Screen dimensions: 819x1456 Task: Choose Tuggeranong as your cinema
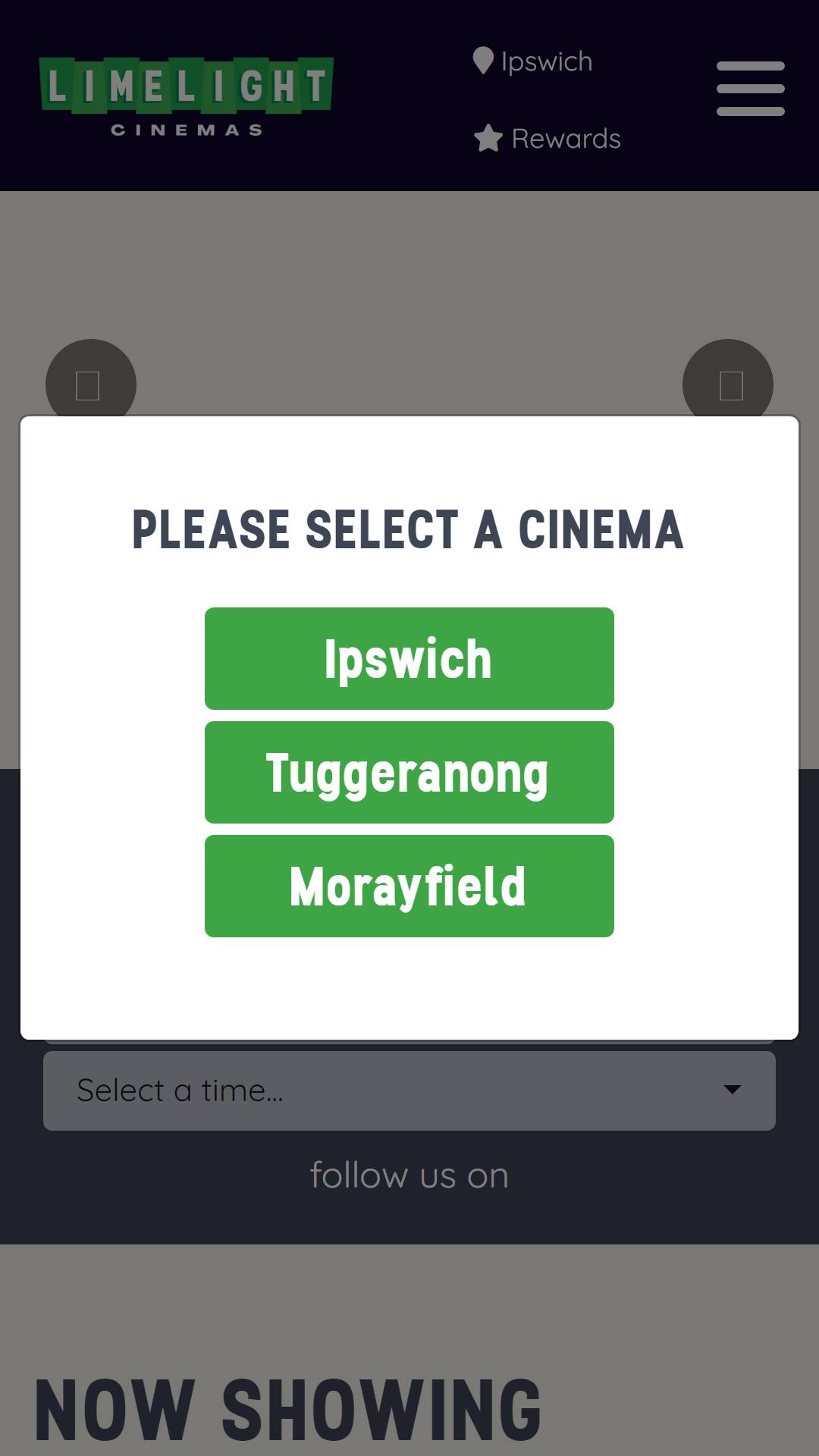(409, 772)
